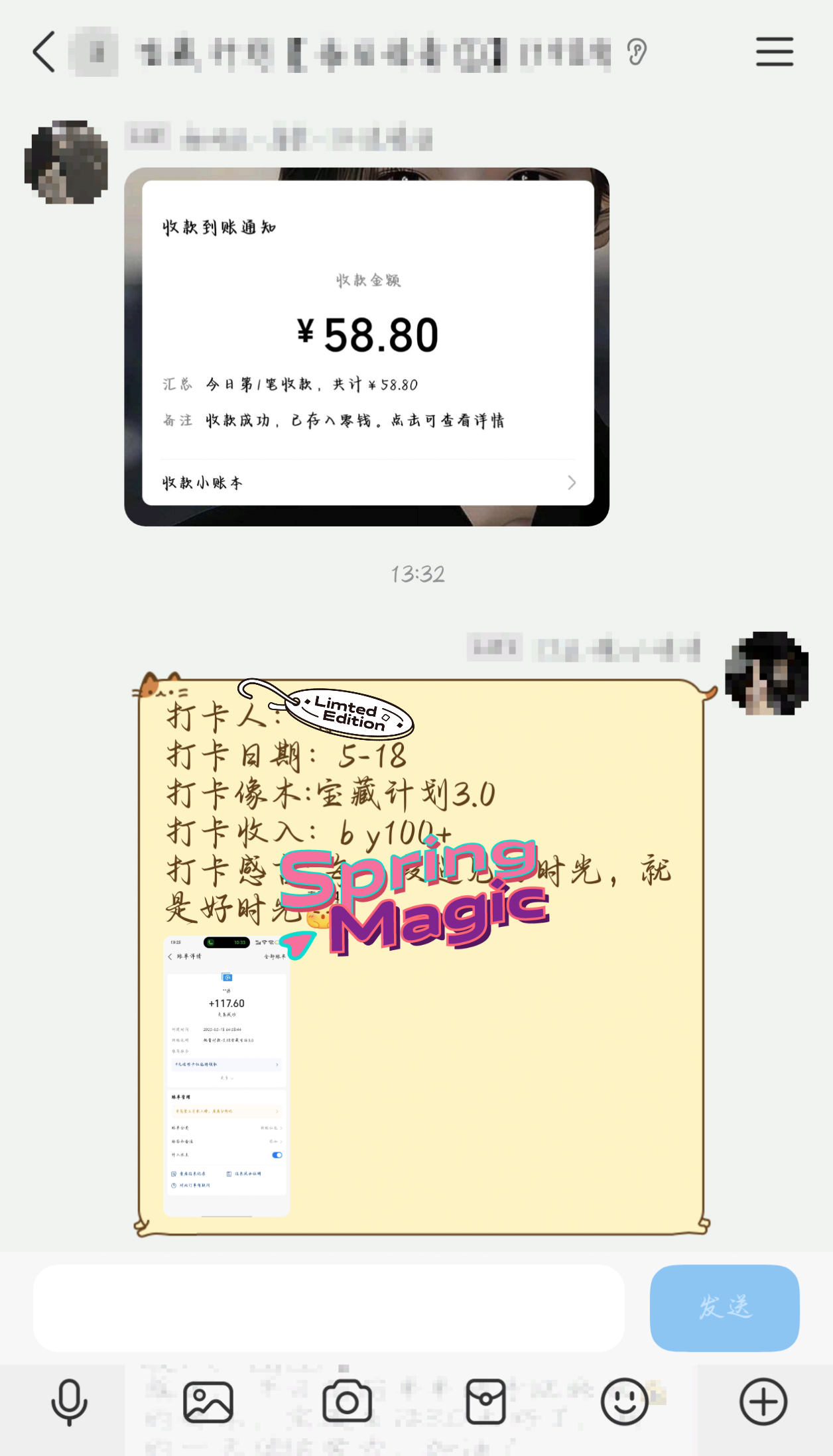Viewport: 833px width, 1456px height.
Task: Open more options with the plus icon
Action: tap(763, 1402)
